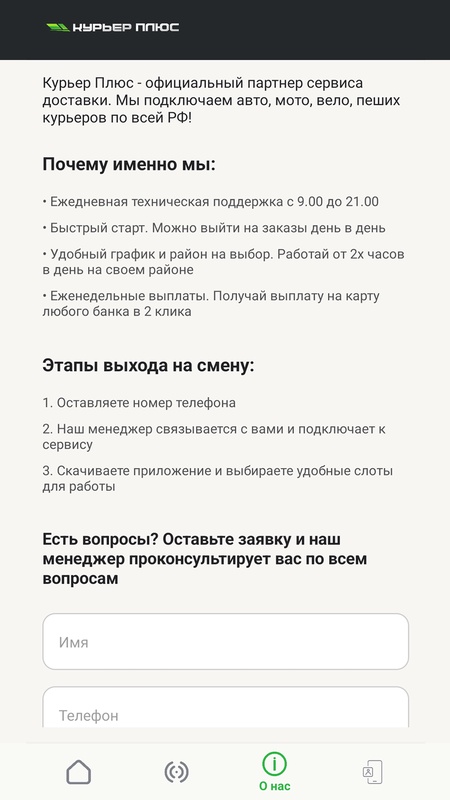Tap the Имя input field
The height and width of the screenshot is (800, 450).
226,641
